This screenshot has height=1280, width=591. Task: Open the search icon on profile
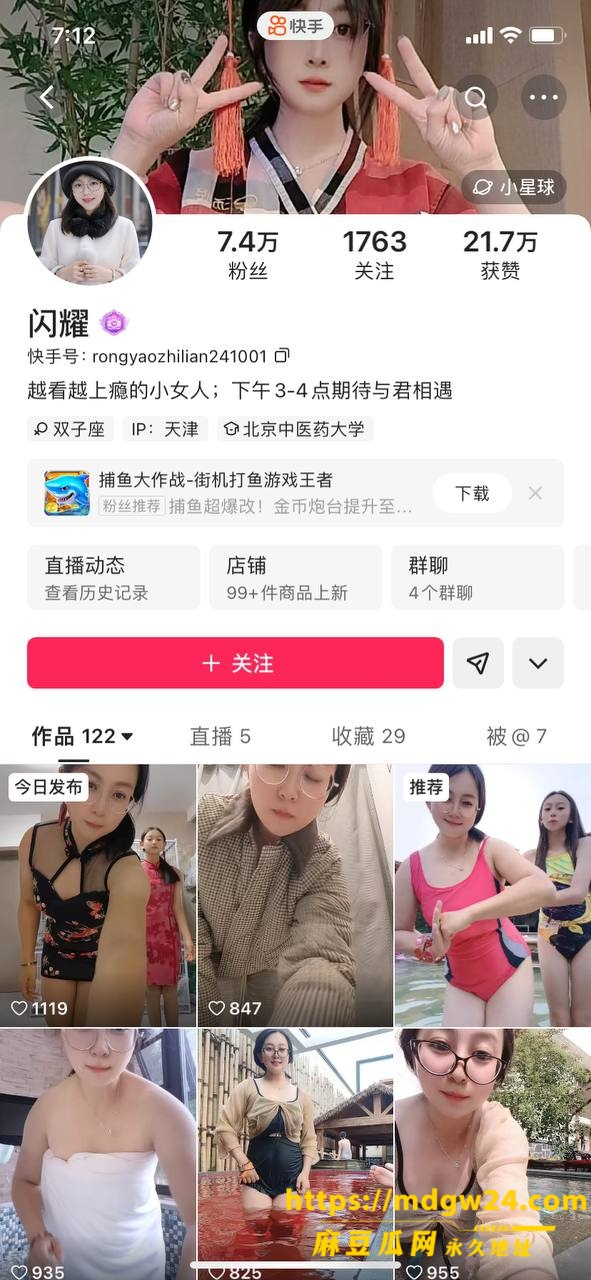coord(477,97)
